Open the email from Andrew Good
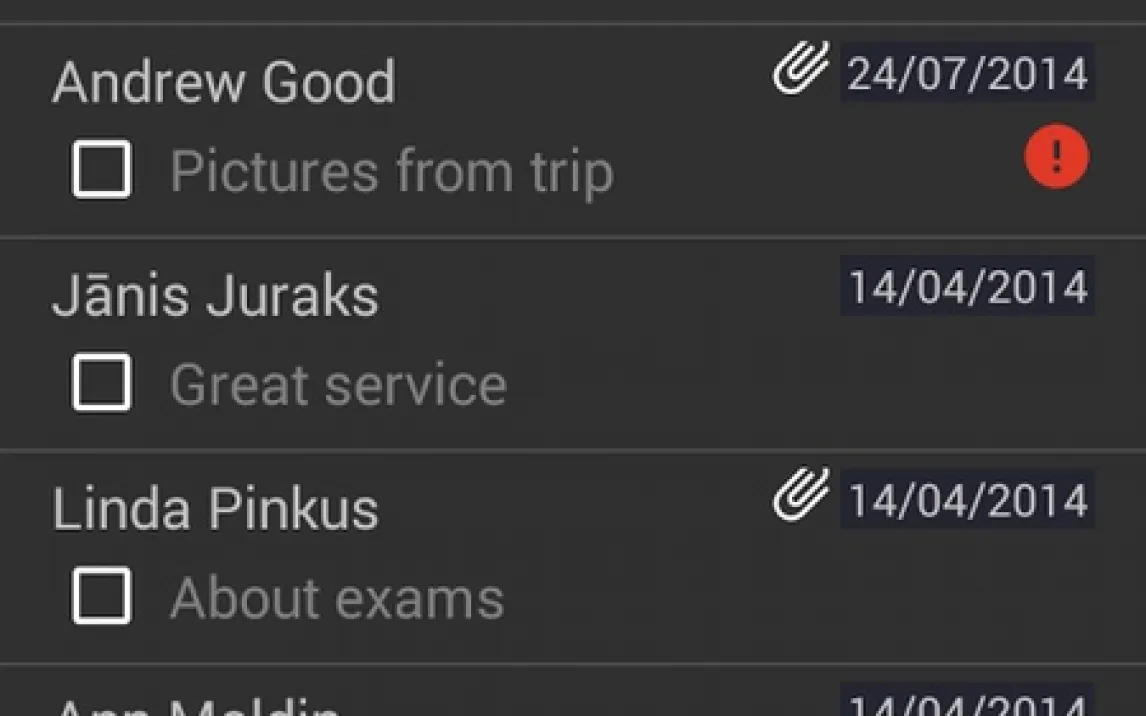Viewport: 1146px width, 716px height. point(224,82)
